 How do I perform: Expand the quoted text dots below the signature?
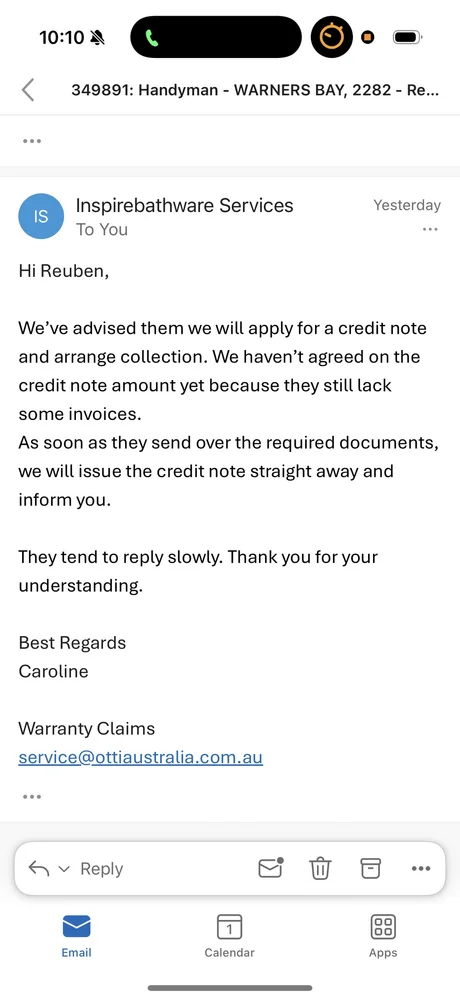31,797
